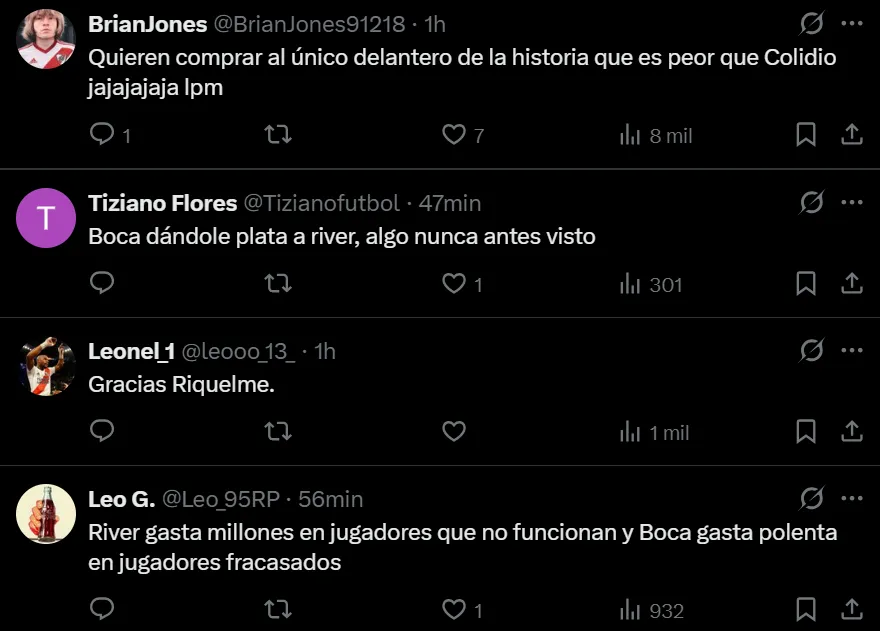Image resolution: width=880 pixels, height=631 pixels.
Task: Retweet Tiziano Flores's tweet
Action: pyautogui.click(x=278, y=283)
